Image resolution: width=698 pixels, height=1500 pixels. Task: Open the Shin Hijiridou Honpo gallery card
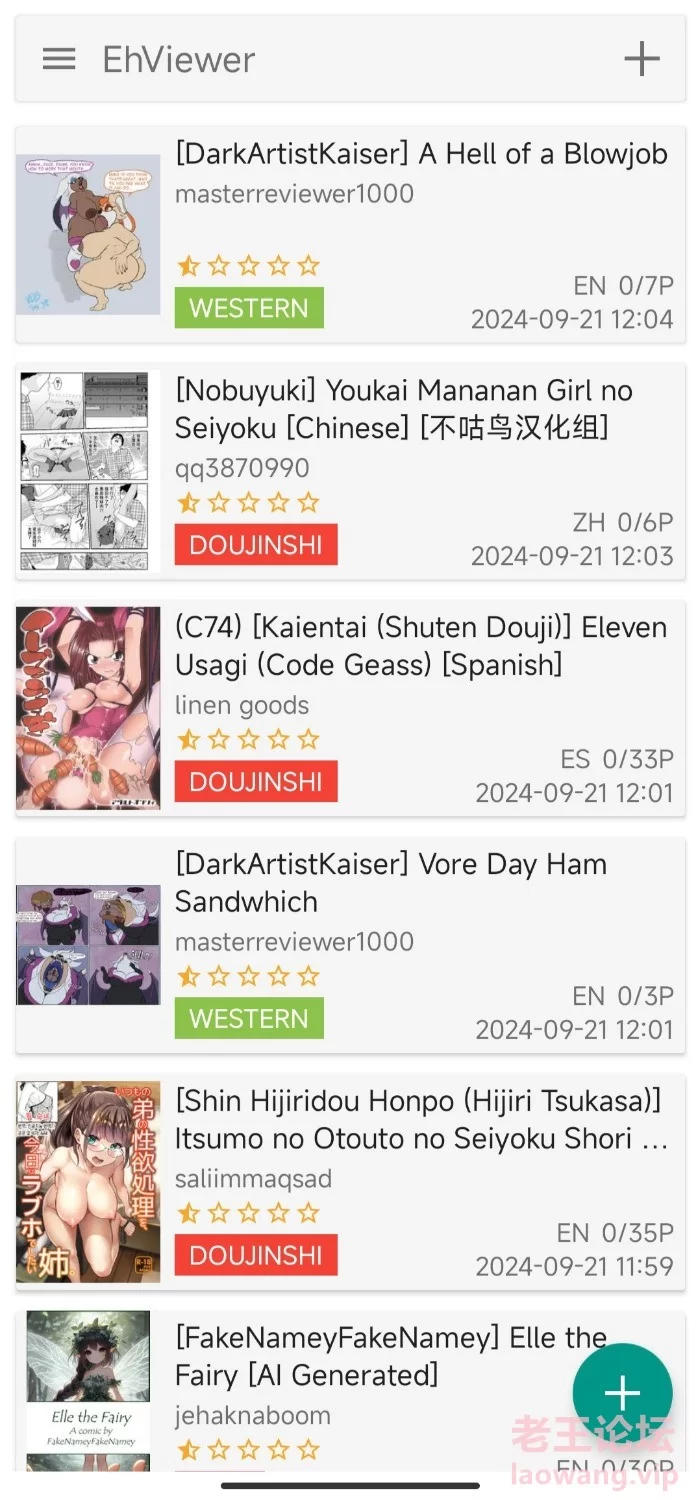click(x=350, y=1182)
